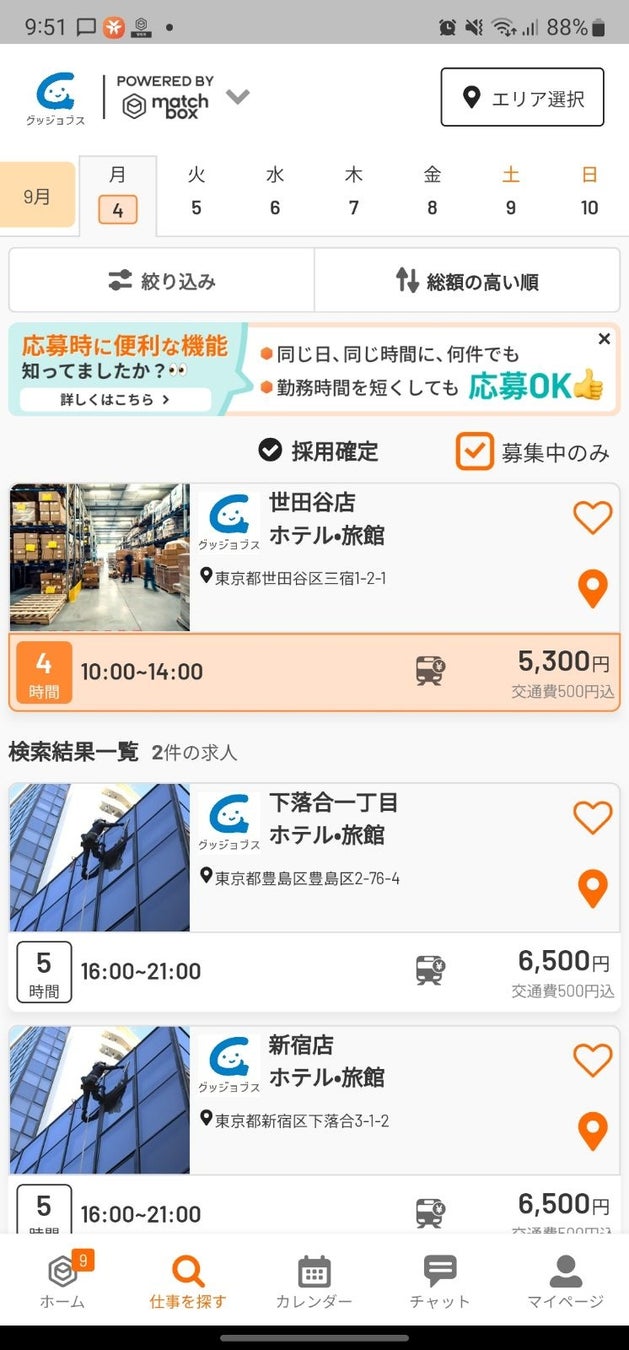Switch to the カレンダー tab
Image resolution: width=629 pixels, height=1350 pixels.
(x=314, y=1282)
